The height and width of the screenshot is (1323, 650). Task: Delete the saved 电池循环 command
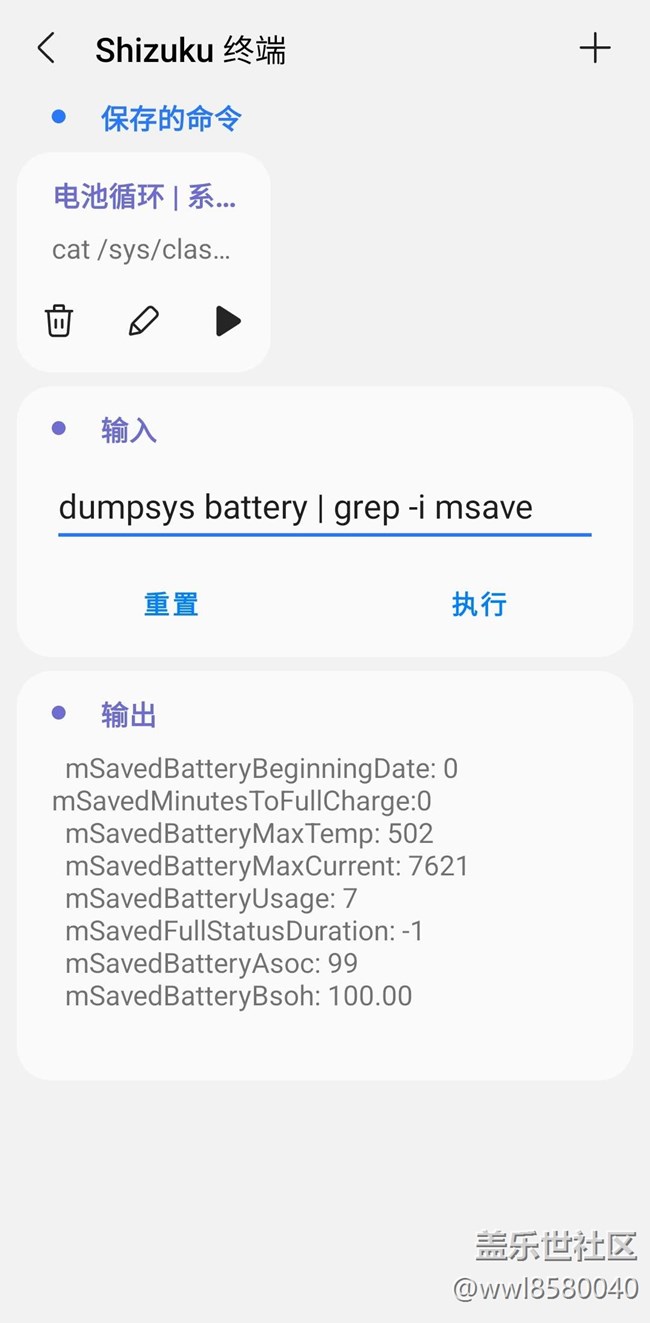point(59,321)
